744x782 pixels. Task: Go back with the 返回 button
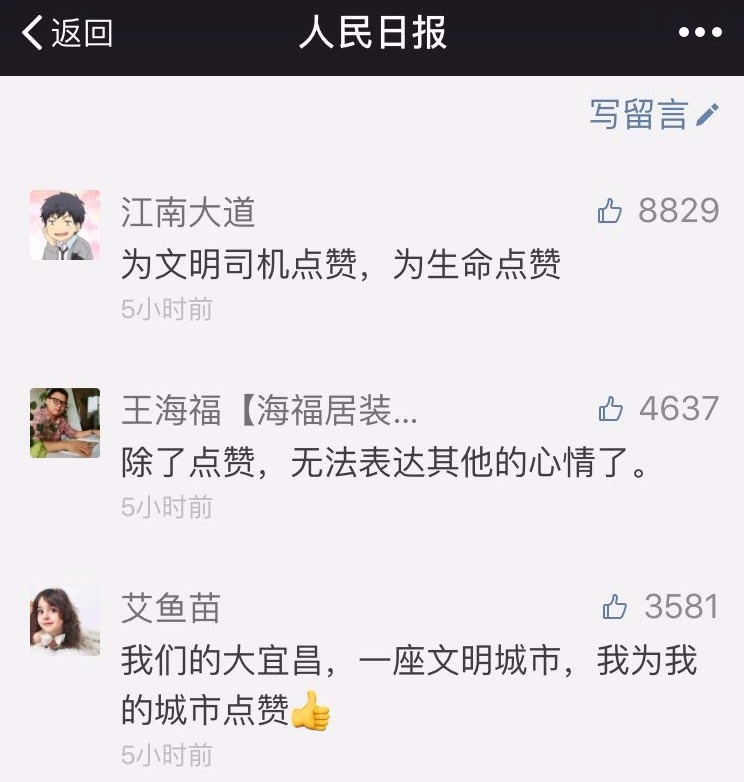click(x=66, y=34)
